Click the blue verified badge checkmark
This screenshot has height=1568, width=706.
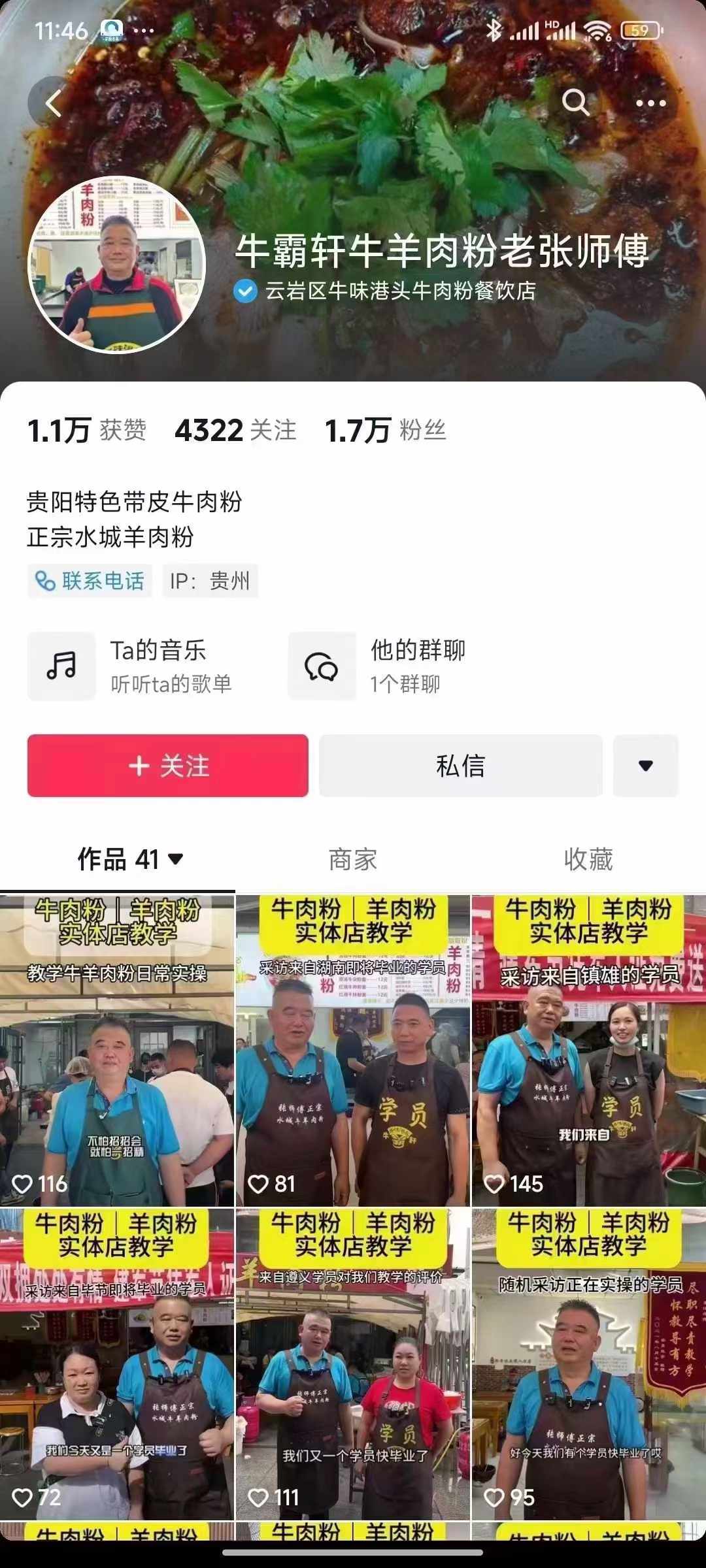point(245,291)
